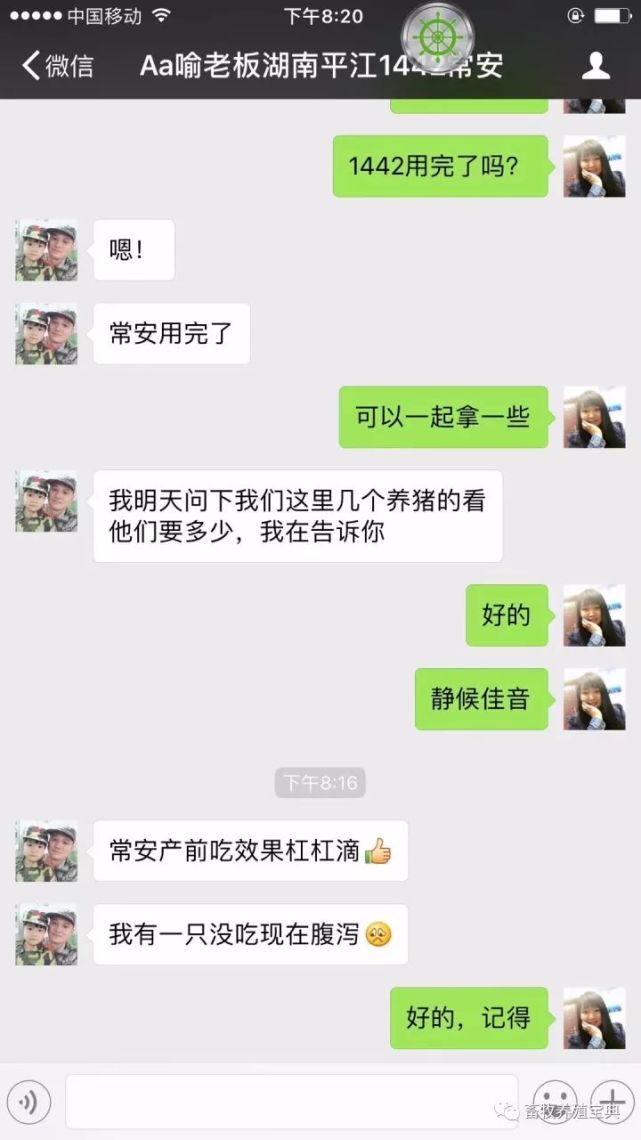Open the plus attachments menu

pos(611,1102)
